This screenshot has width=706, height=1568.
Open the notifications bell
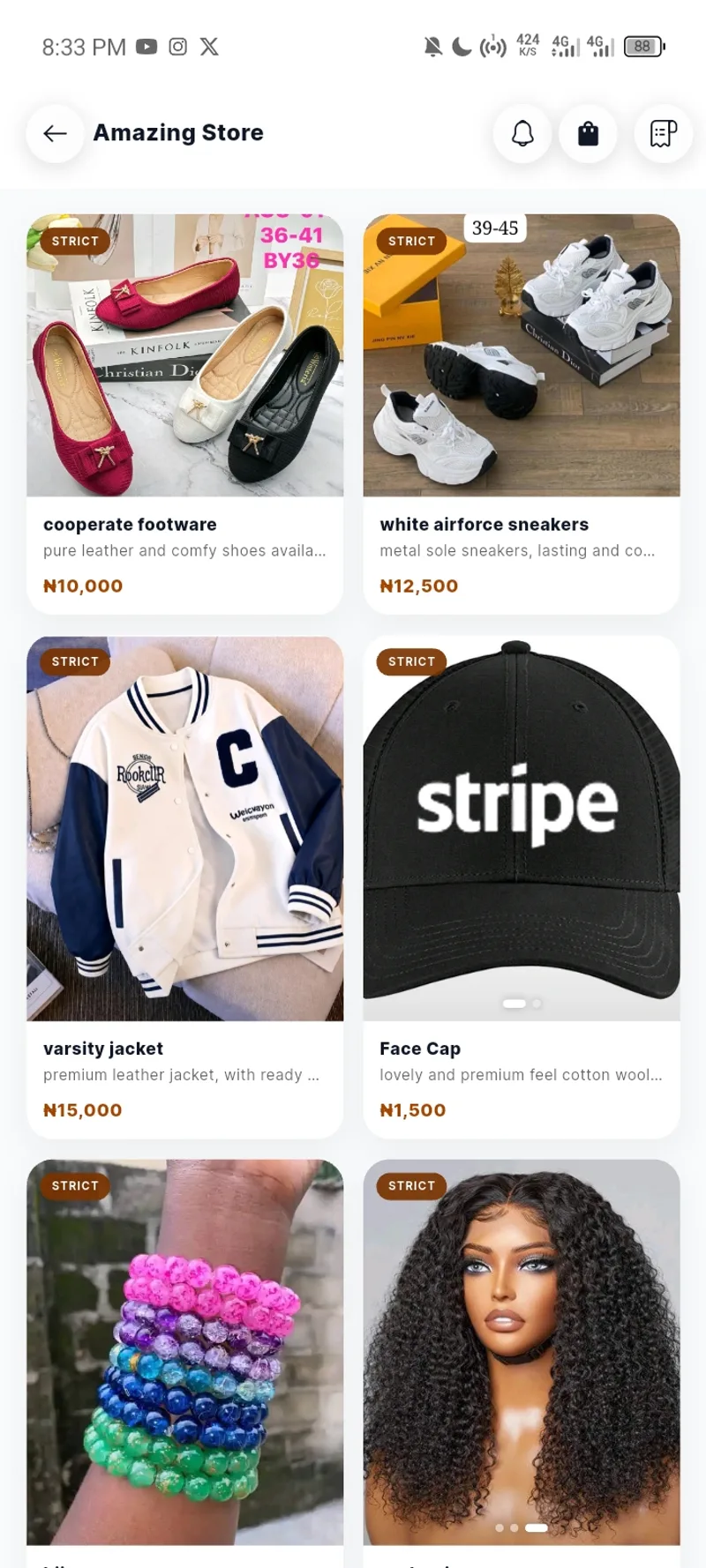(x=522, y=133)
